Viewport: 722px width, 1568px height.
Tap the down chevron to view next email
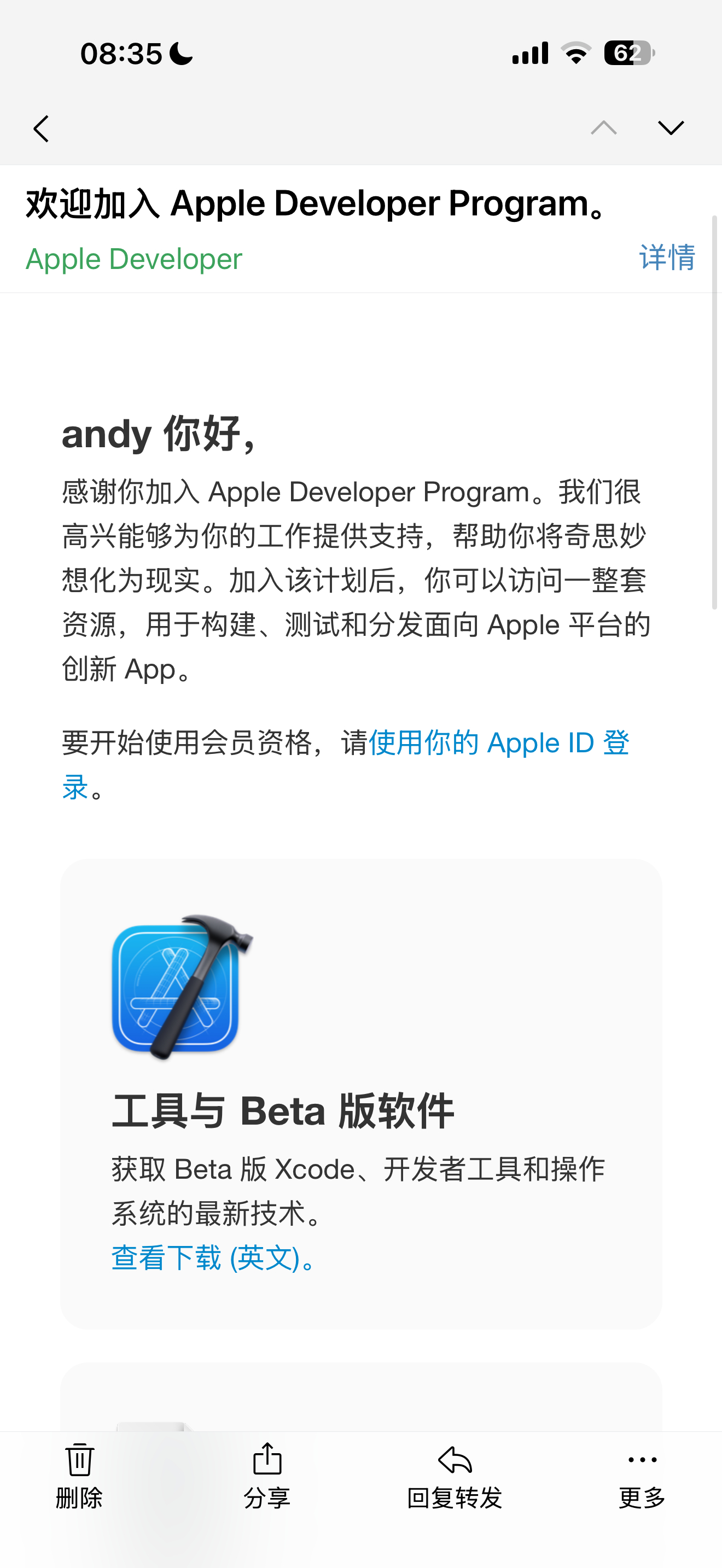pos(670,128)
